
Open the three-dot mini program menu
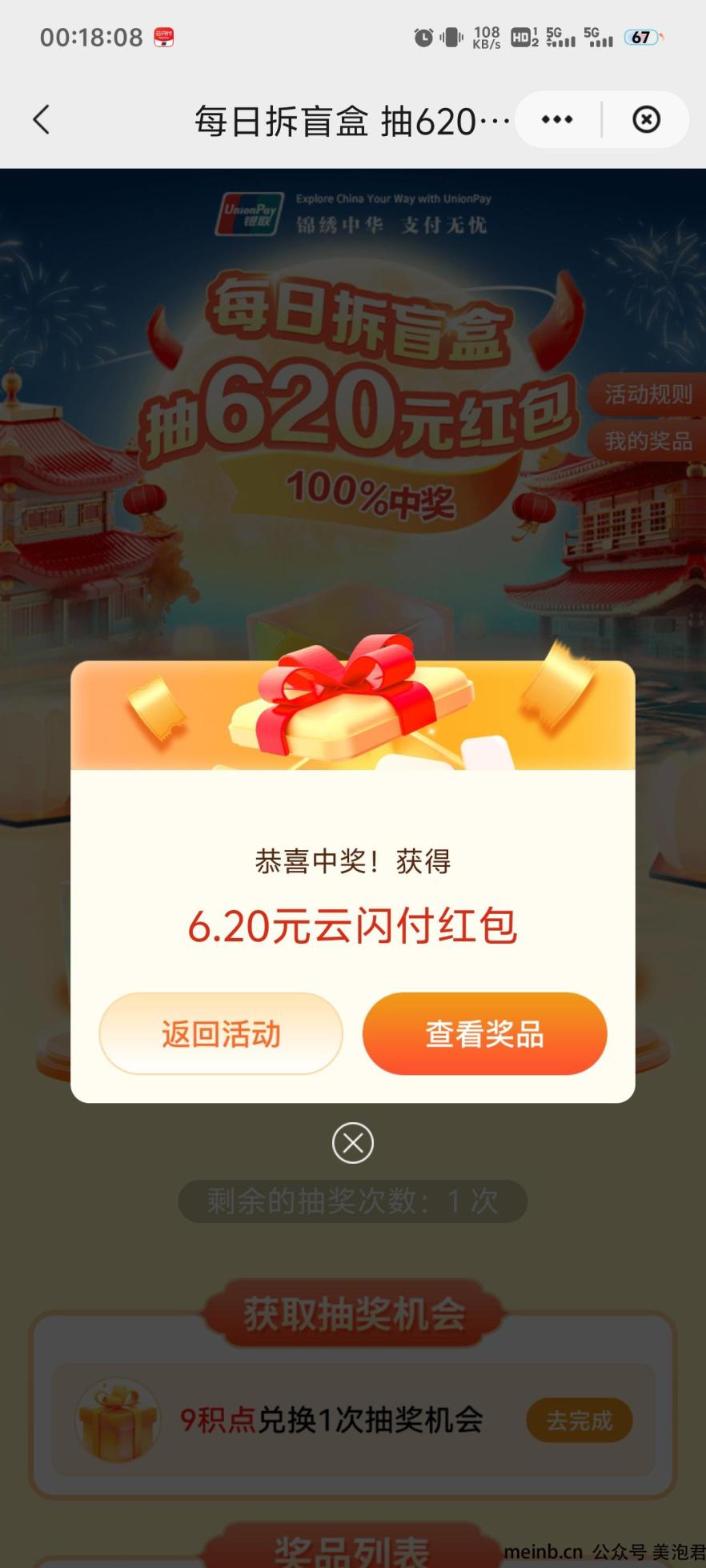[x=557, y=120]
